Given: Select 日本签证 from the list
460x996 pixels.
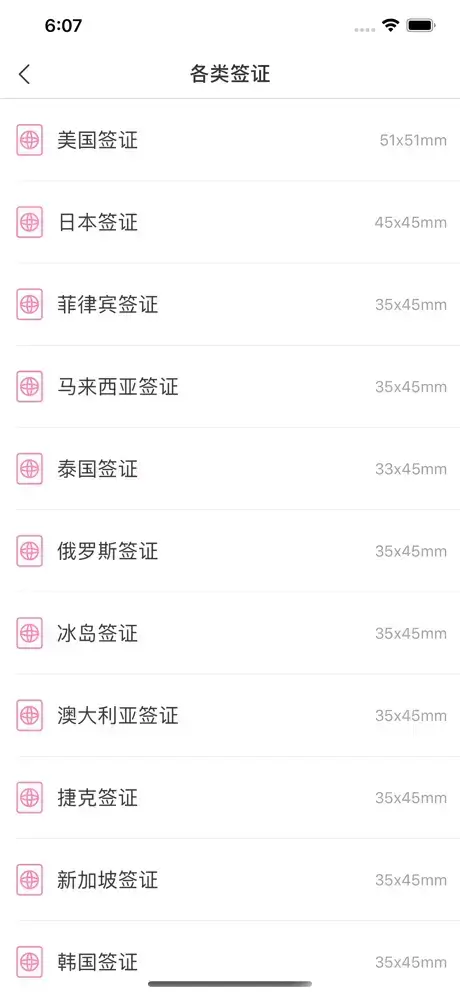Looking at the screenshot, I should (230, 222).
